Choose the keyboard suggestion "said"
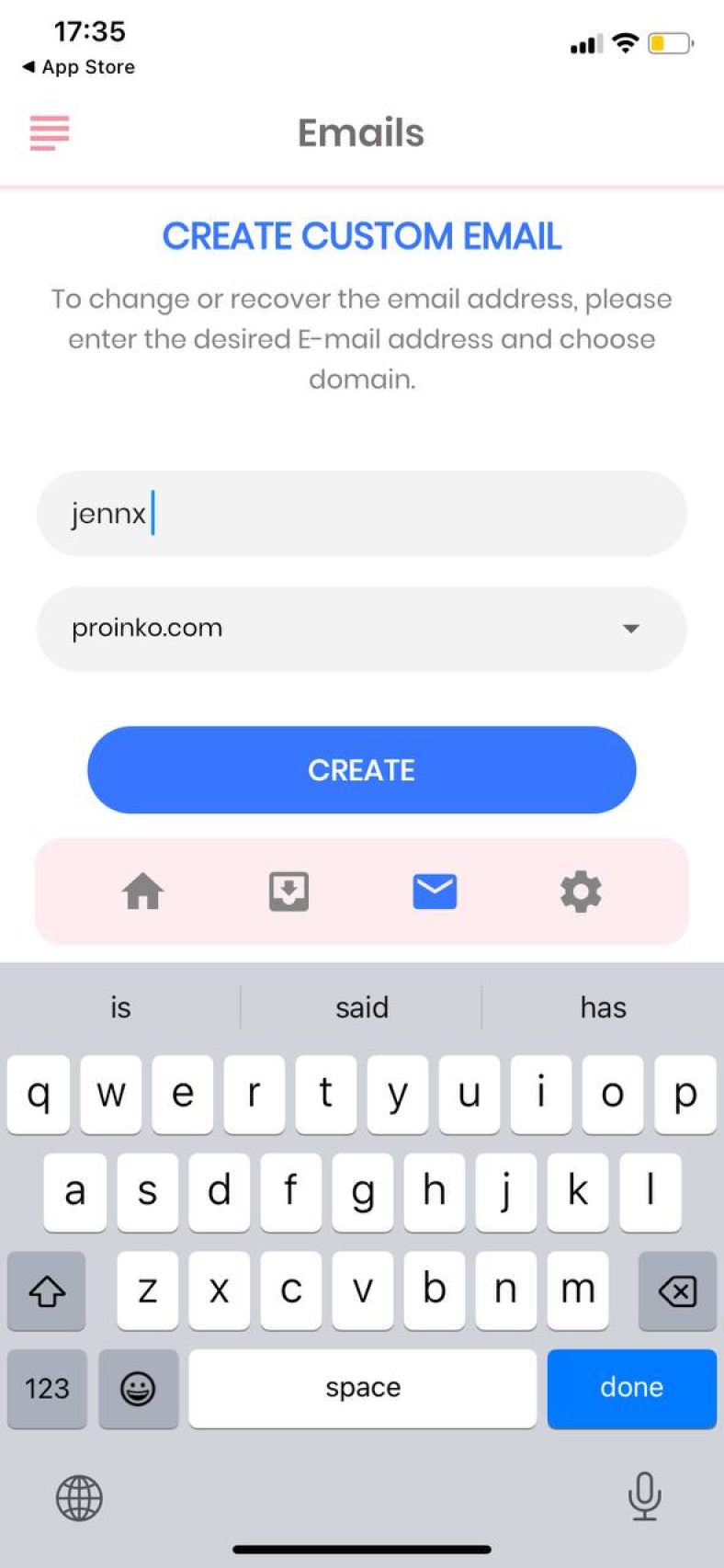 click(361, 1007)
